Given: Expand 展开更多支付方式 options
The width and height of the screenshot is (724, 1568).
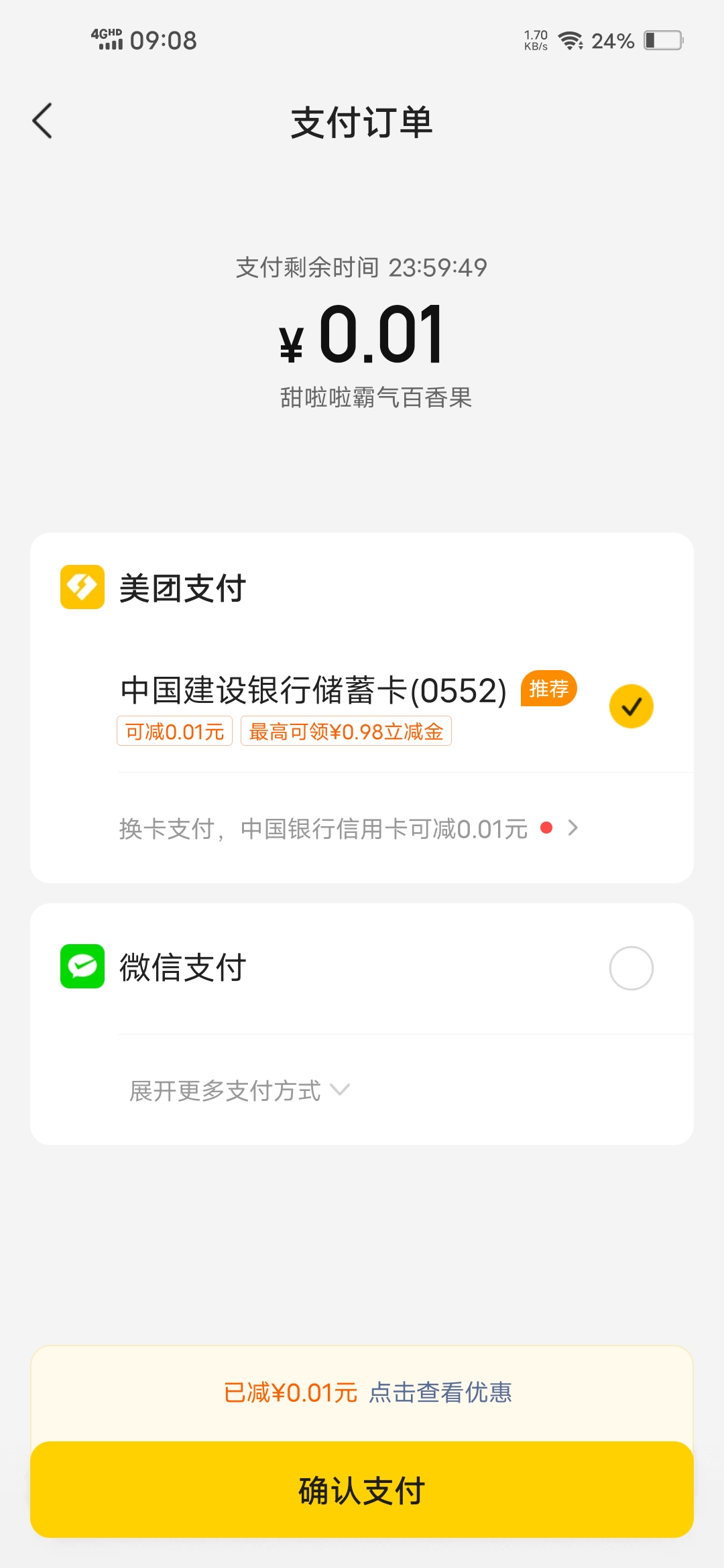Looking at the screenshot, I should [x=239, y=1091].
